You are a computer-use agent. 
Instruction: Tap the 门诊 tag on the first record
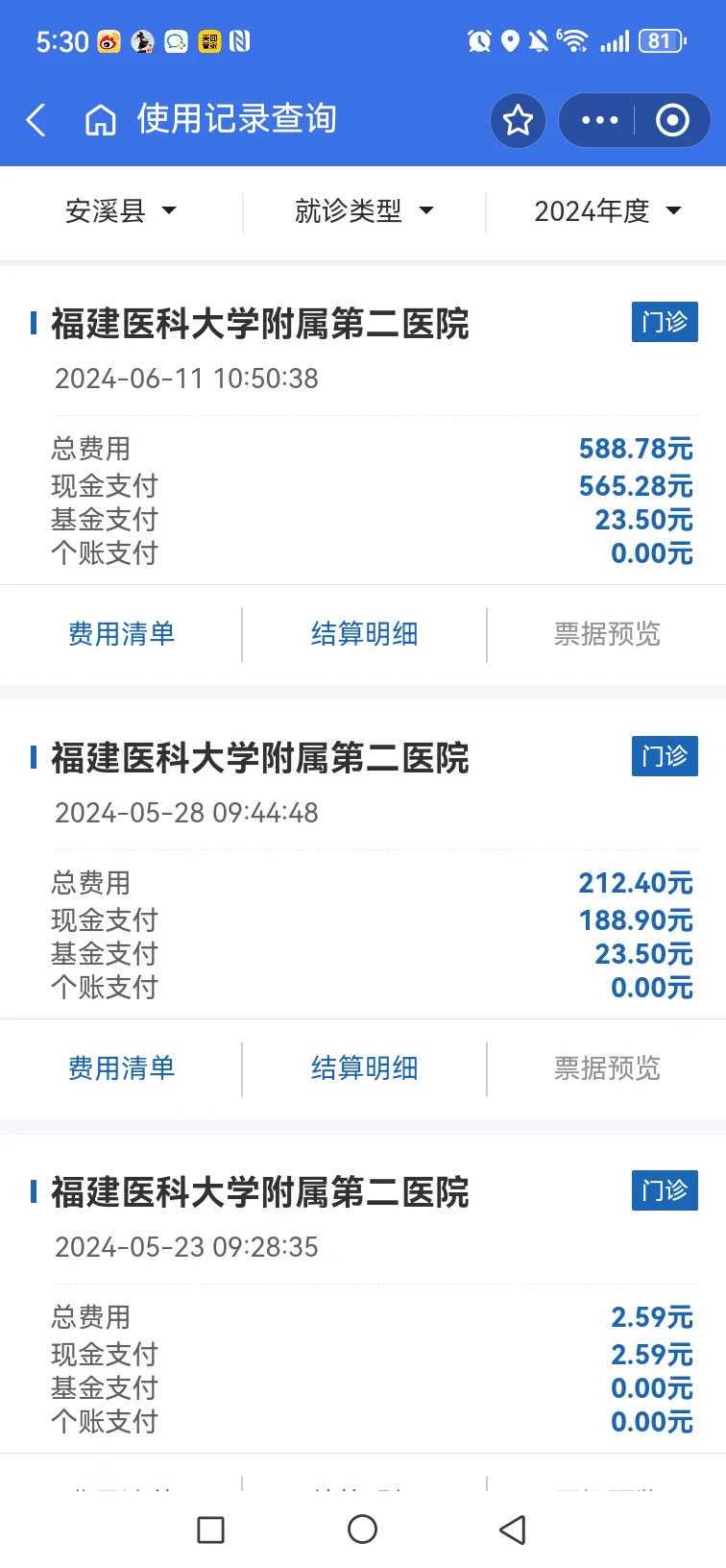(x=664, y=323)
